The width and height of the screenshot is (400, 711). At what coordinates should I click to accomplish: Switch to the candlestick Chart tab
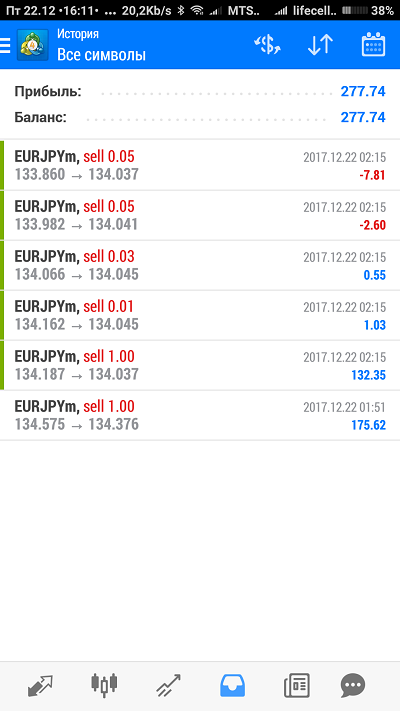[104, 685]
